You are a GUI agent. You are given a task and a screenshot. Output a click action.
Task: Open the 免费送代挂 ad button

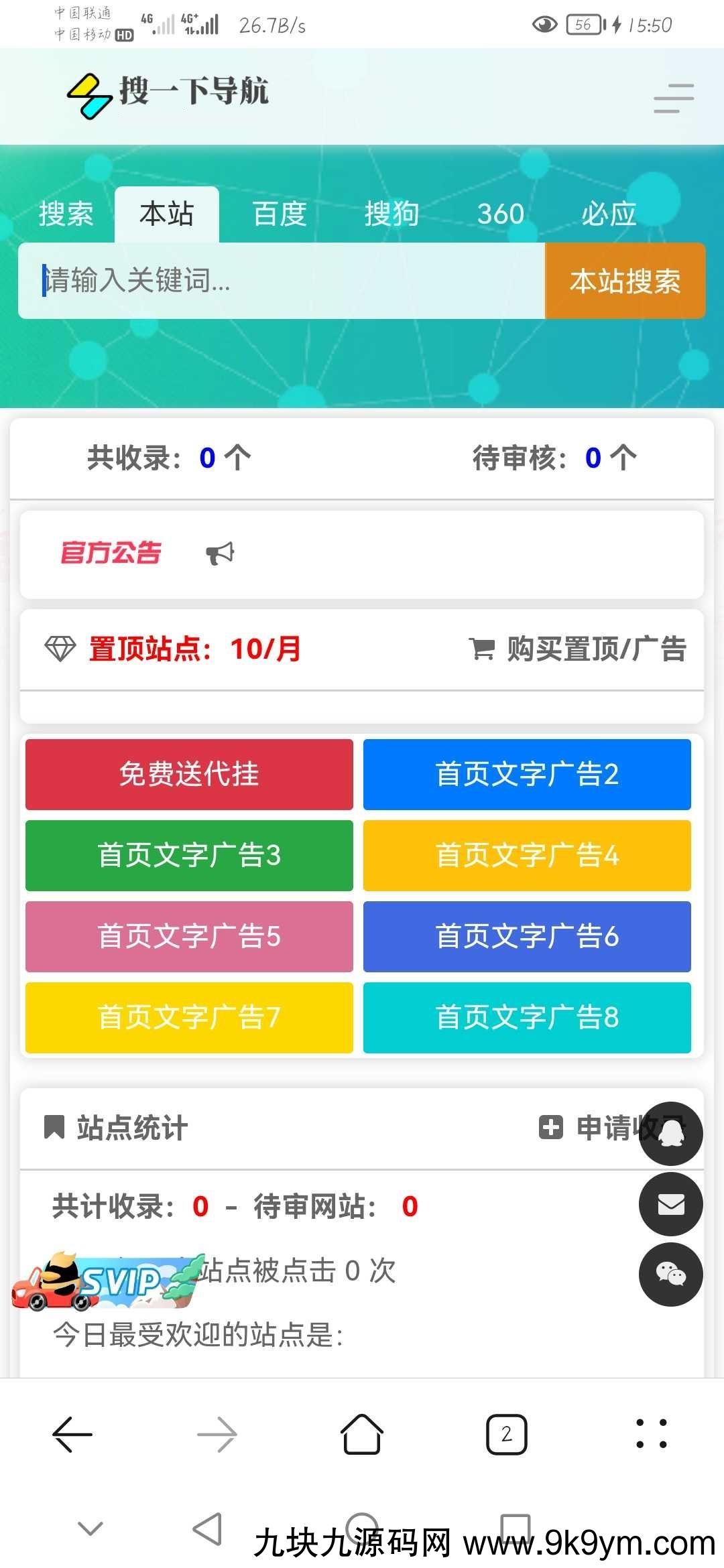189,775
